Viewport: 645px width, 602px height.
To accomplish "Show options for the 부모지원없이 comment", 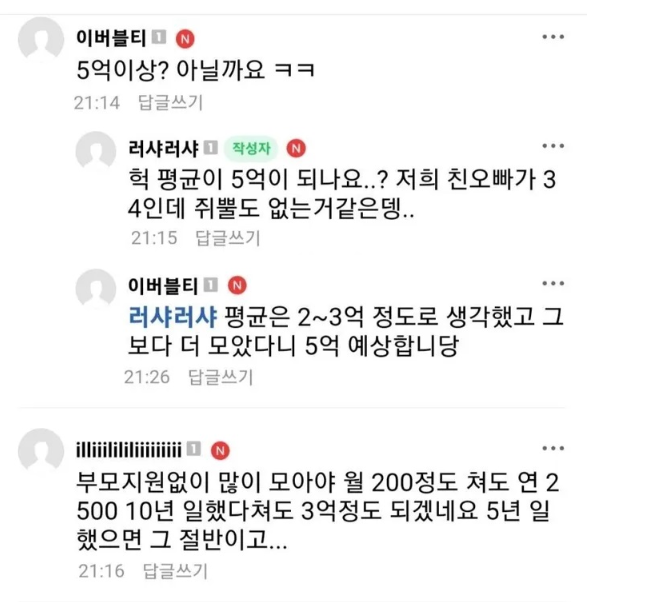I will point(553,449).
